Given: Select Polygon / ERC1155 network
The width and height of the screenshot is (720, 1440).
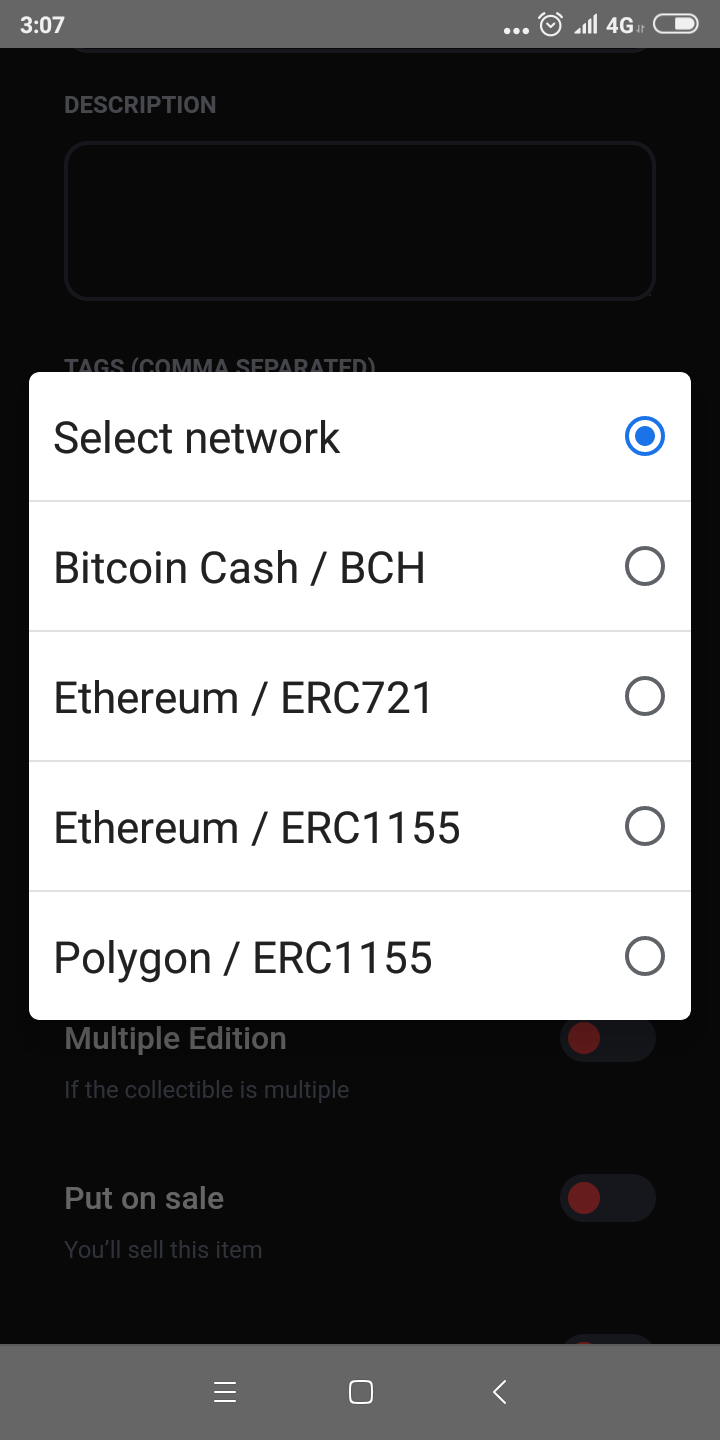Looking at the screenshot, I should (x=359, y=957).
